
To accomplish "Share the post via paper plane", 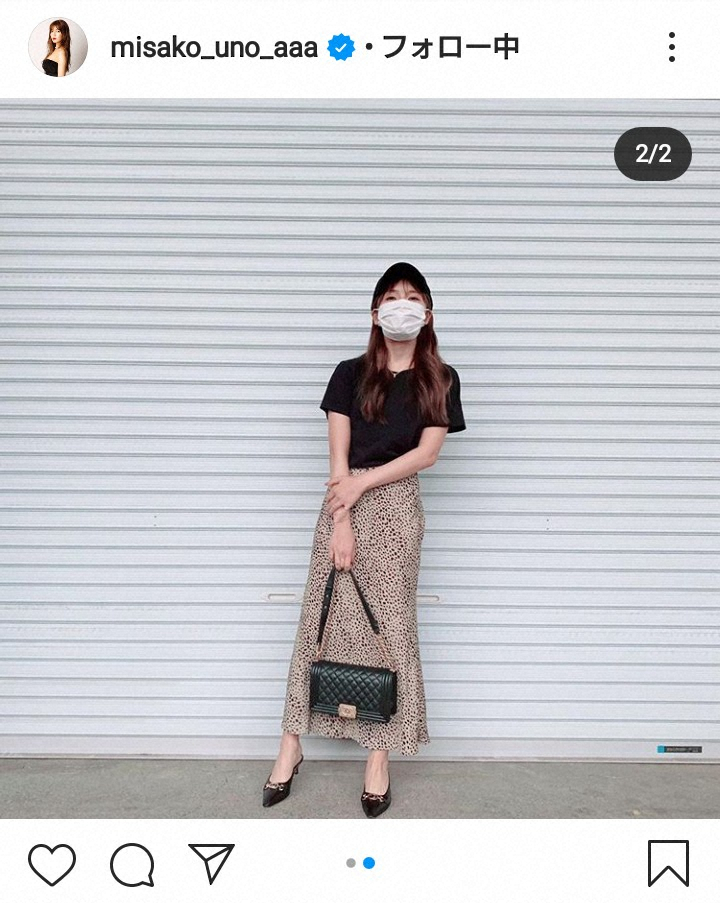I will (211, 863).
